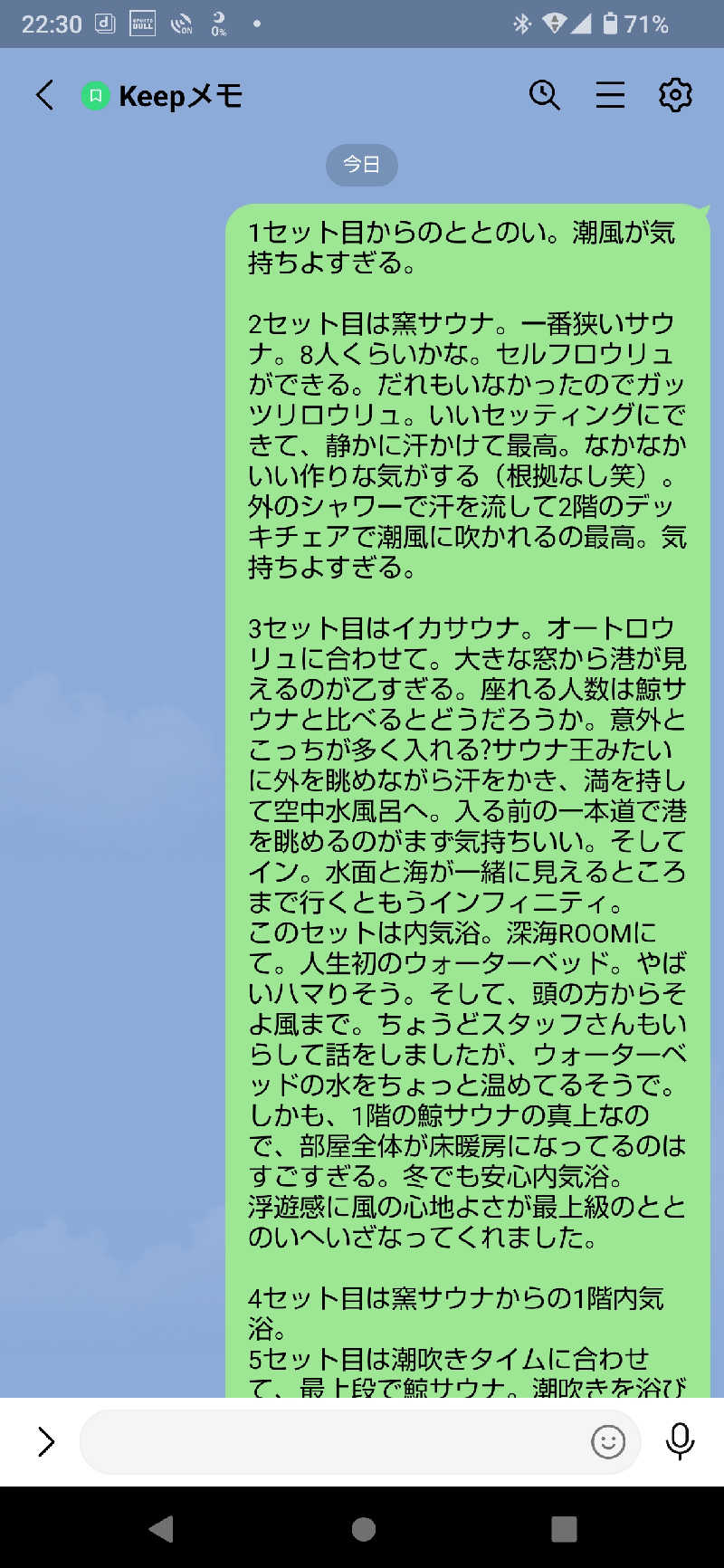Tap the 今日 date chip

coord(362,165)
